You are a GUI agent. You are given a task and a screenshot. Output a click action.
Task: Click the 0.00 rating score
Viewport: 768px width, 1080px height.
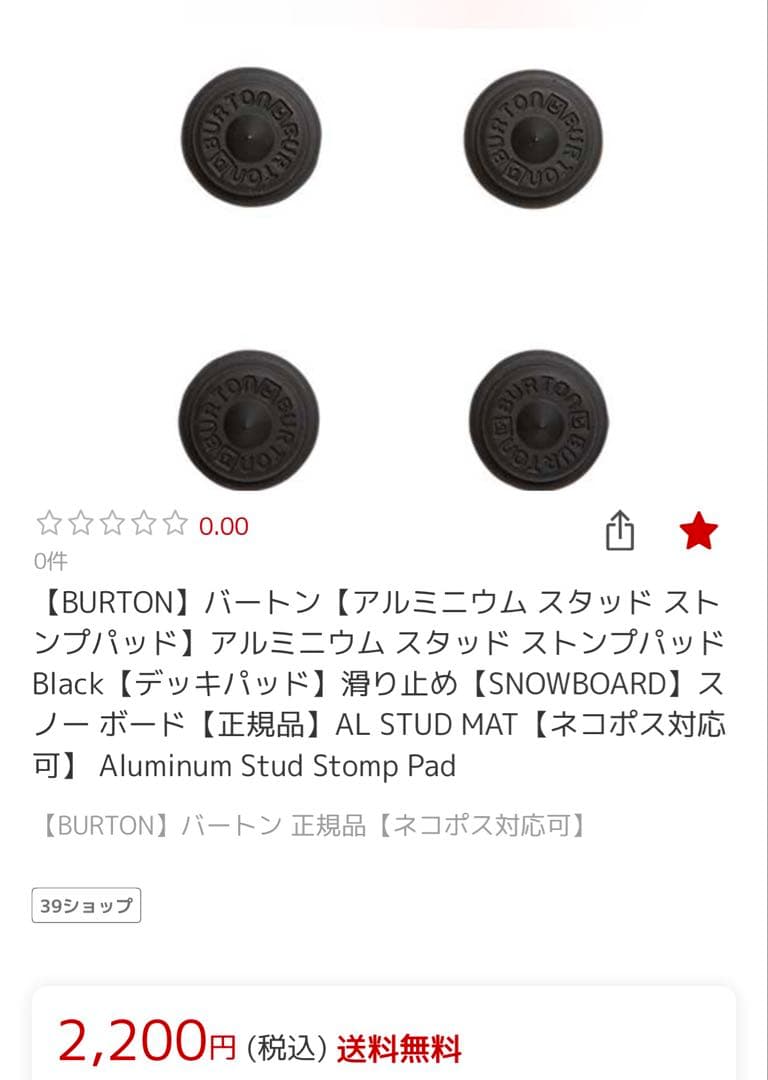click(226, 524)
